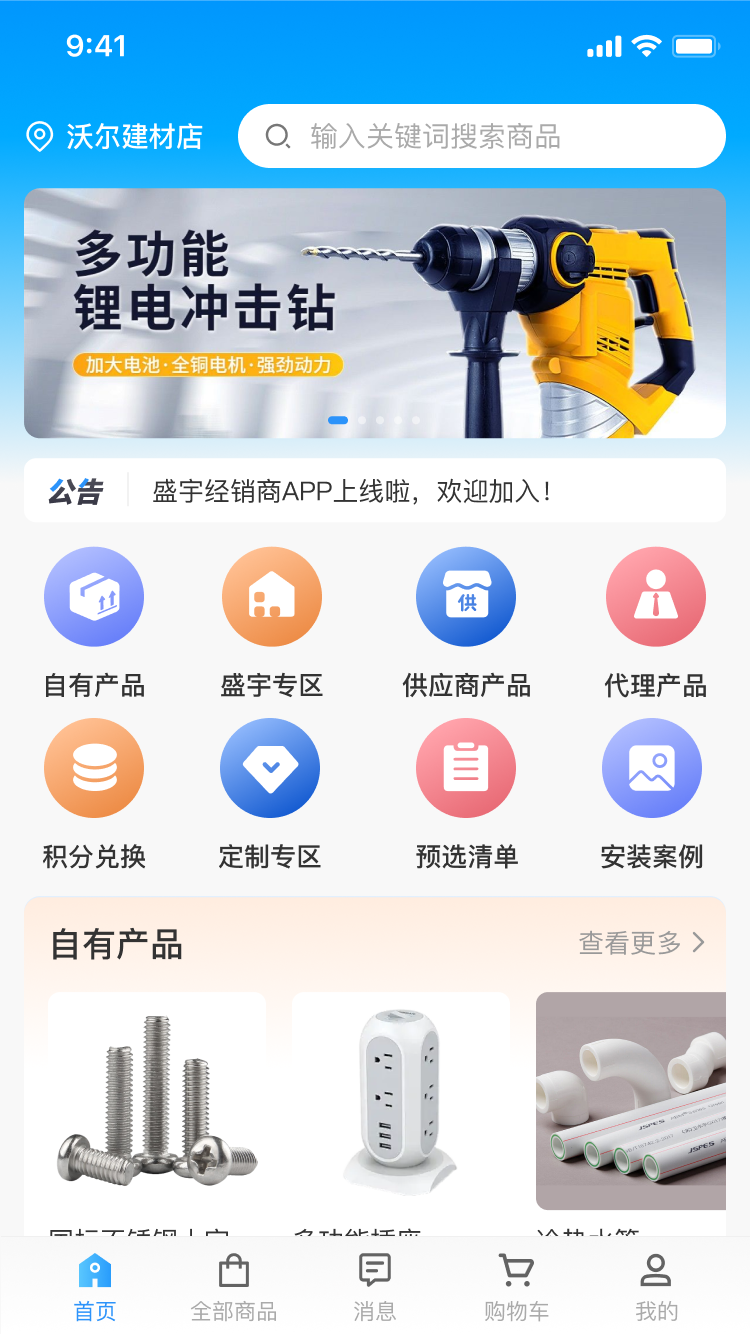The image size is (750, 1334).
Task: Open the 购物车 tab
Action: tap(516, 1289)
